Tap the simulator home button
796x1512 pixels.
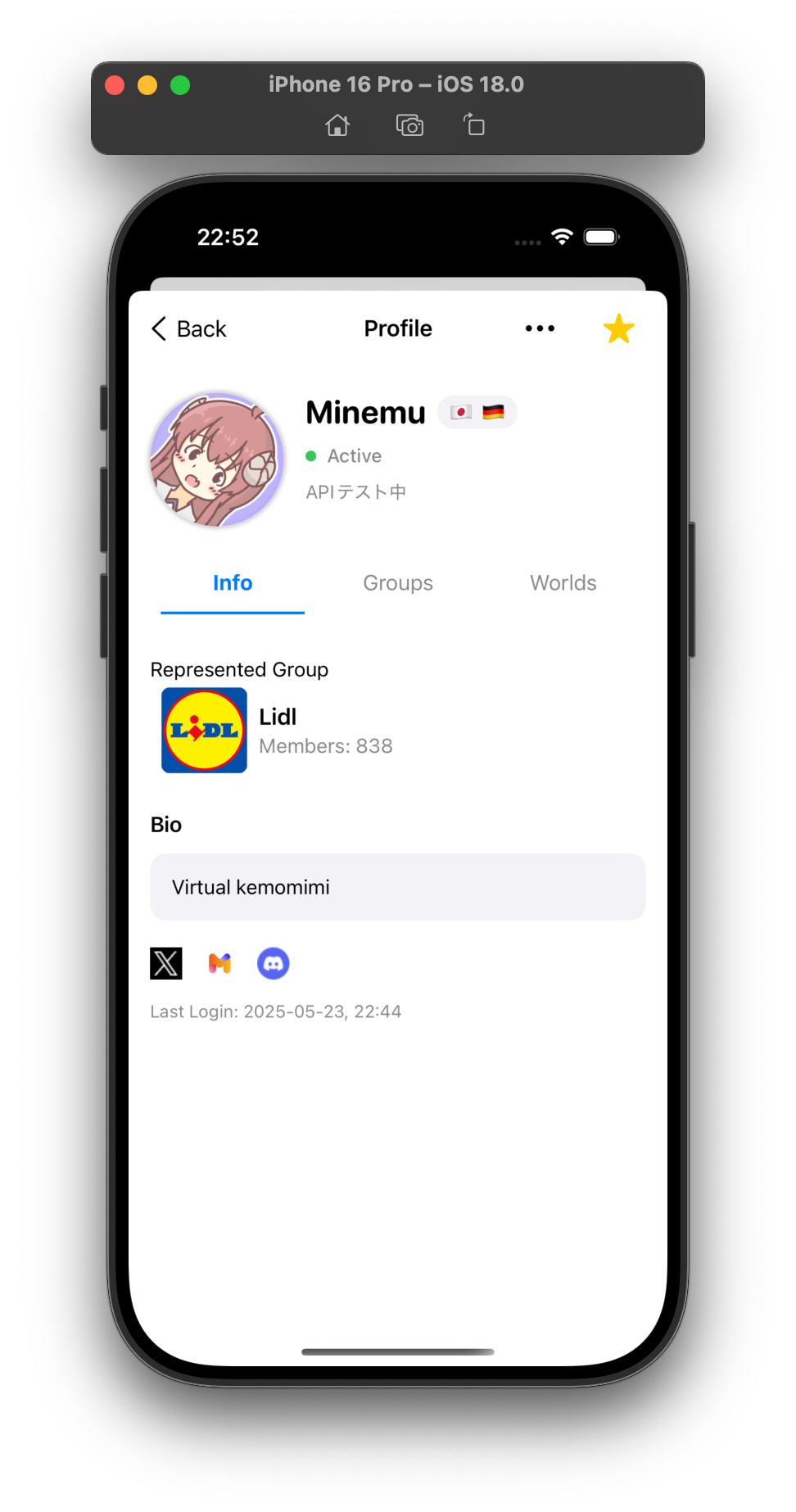(x=337, y=125)
